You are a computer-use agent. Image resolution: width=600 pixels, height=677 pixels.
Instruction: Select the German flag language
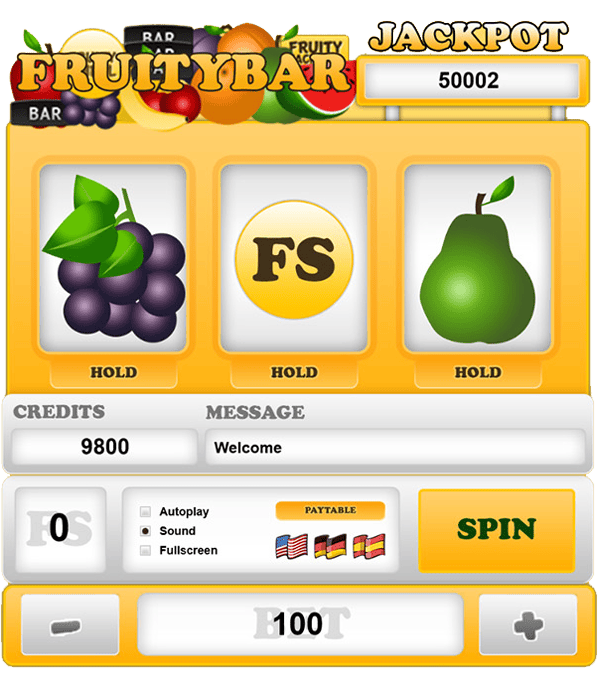(329, 546)
